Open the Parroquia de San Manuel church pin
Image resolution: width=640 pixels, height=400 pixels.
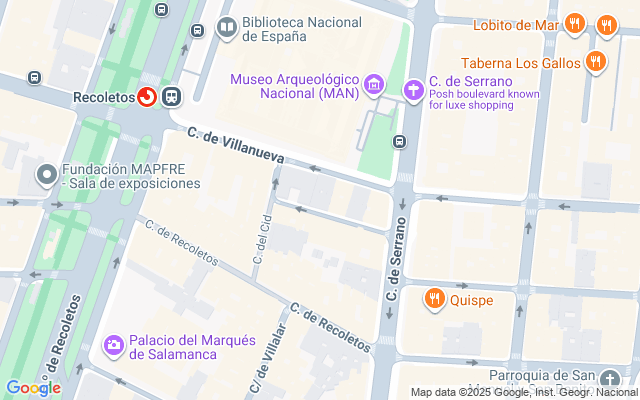point(610,380)
